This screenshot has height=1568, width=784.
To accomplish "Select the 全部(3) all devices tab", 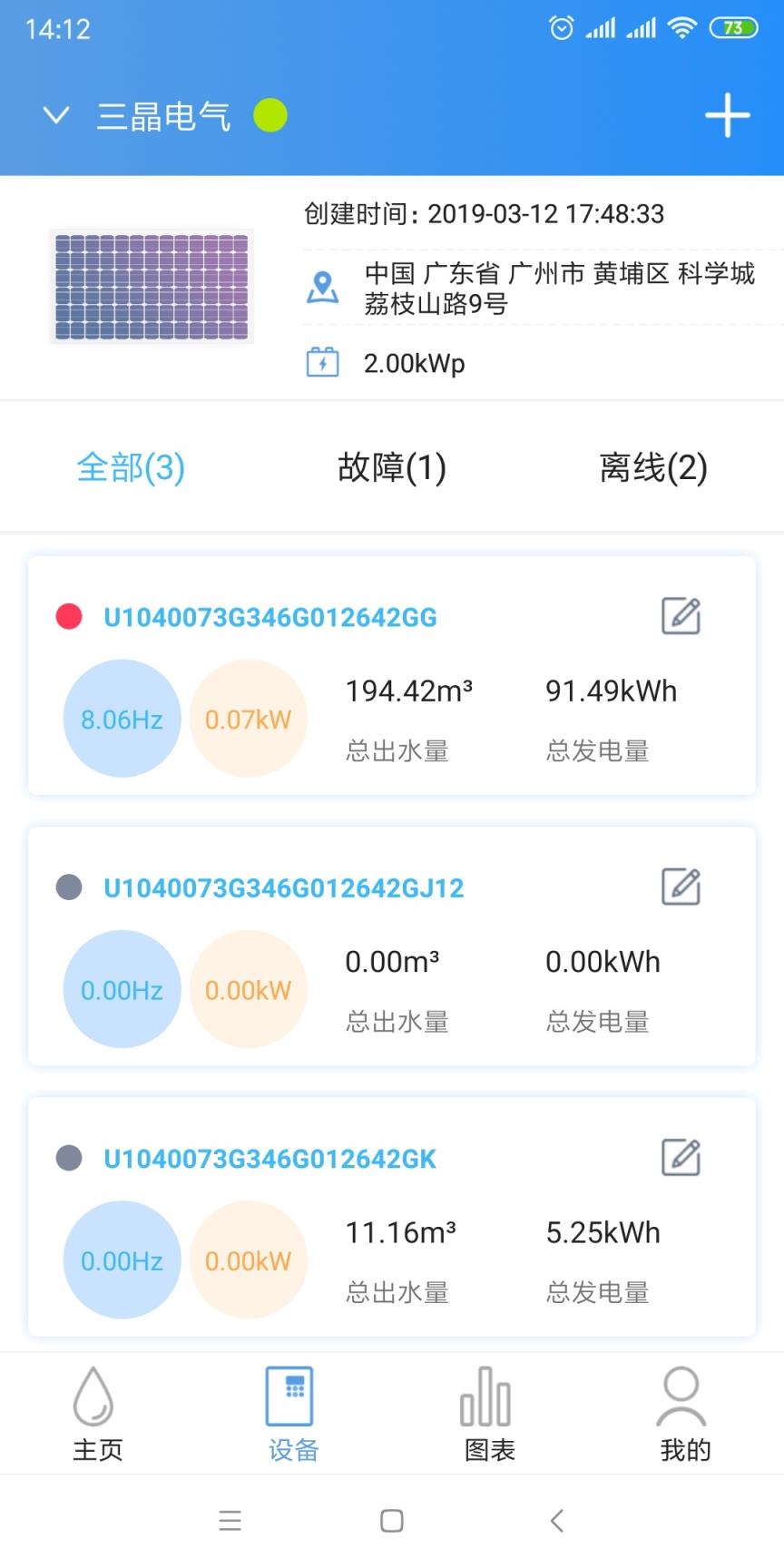I will tap(131, 468).
